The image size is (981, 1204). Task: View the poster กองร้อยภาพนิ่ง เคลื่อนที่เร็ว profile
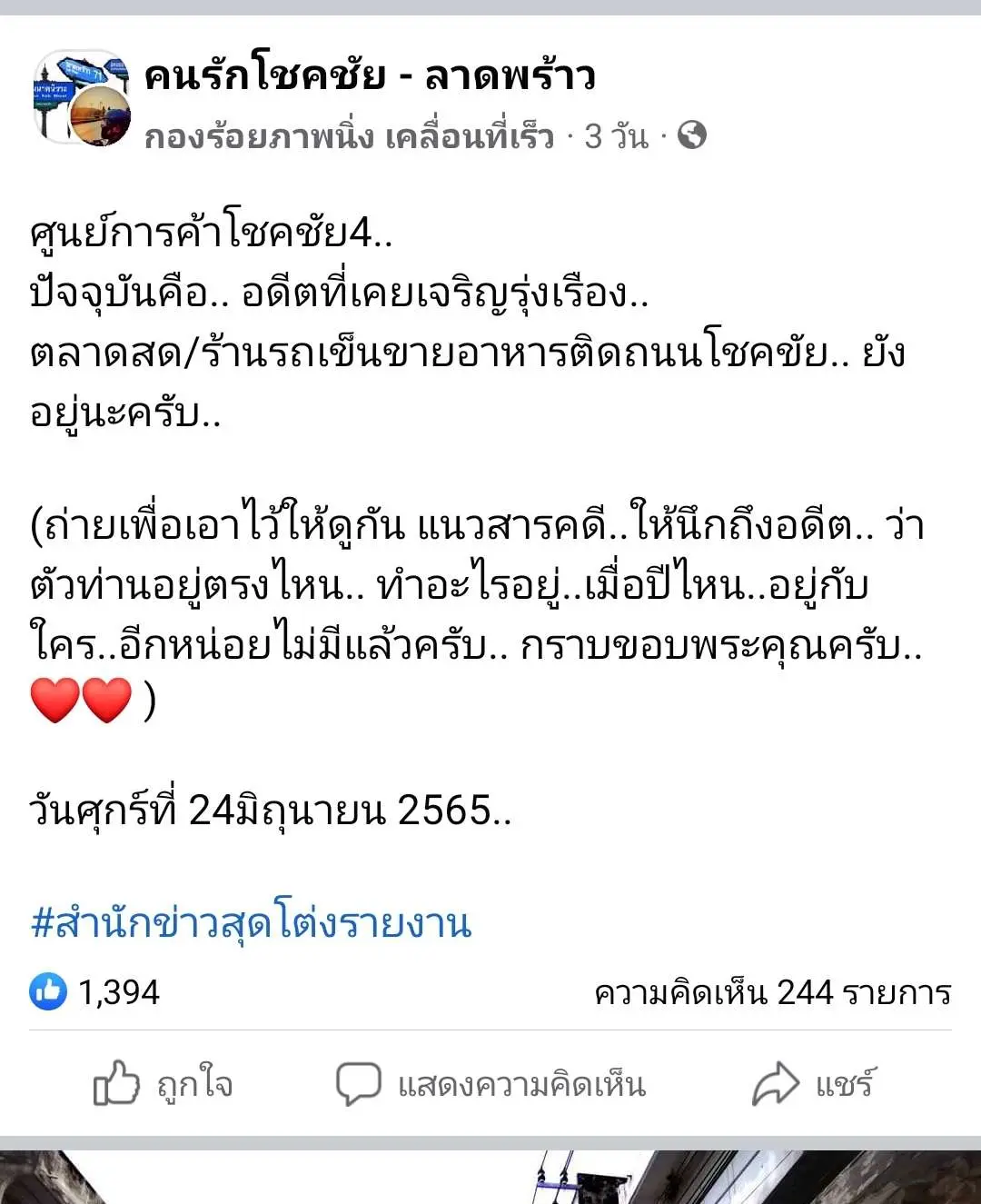pos(349,137)
